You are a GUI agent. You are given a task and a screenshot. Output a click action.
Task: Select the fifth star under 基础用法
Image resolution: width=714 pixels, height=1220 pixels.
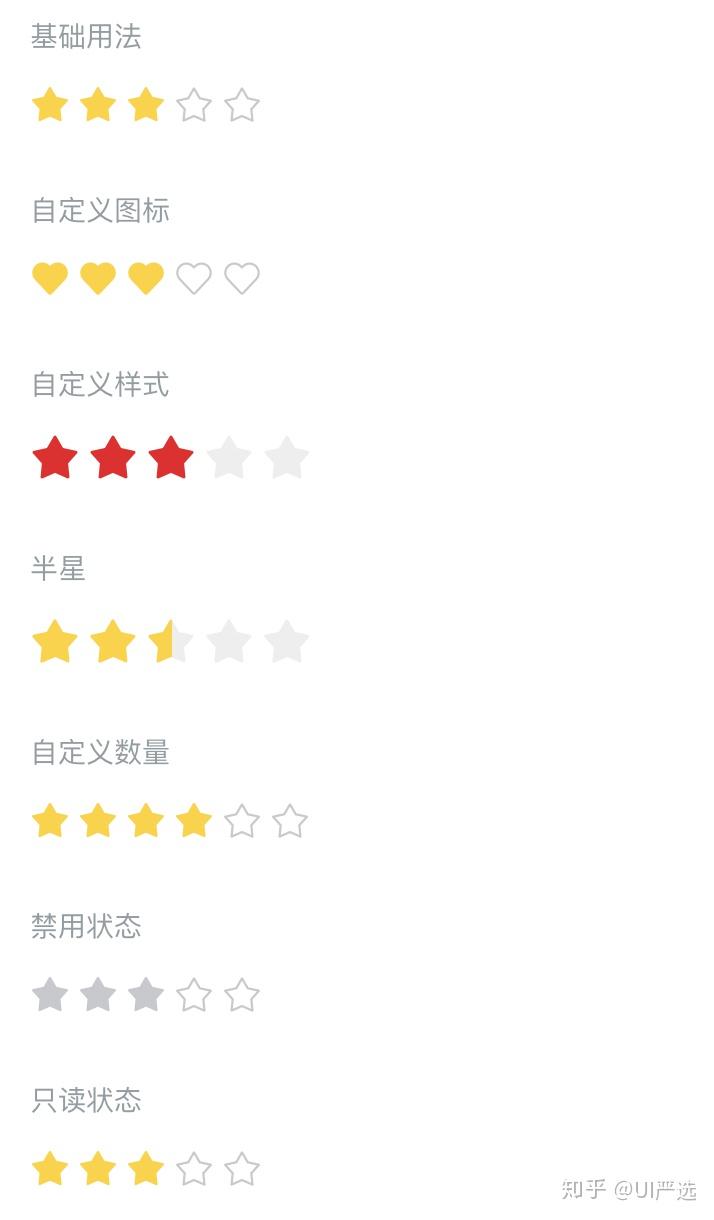[242, 105]
